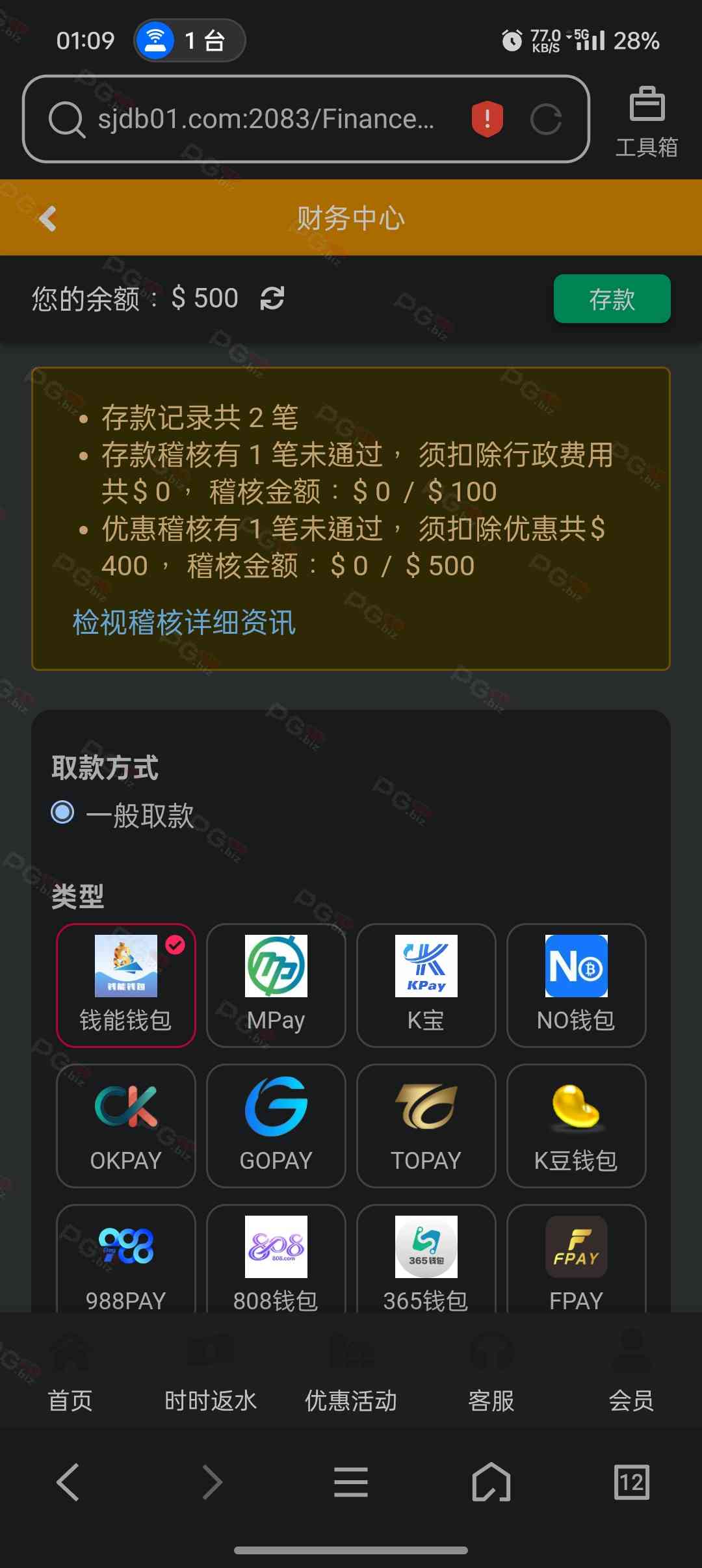Select the TOPAY option

pyautogui.click(x=426, y=1125)
